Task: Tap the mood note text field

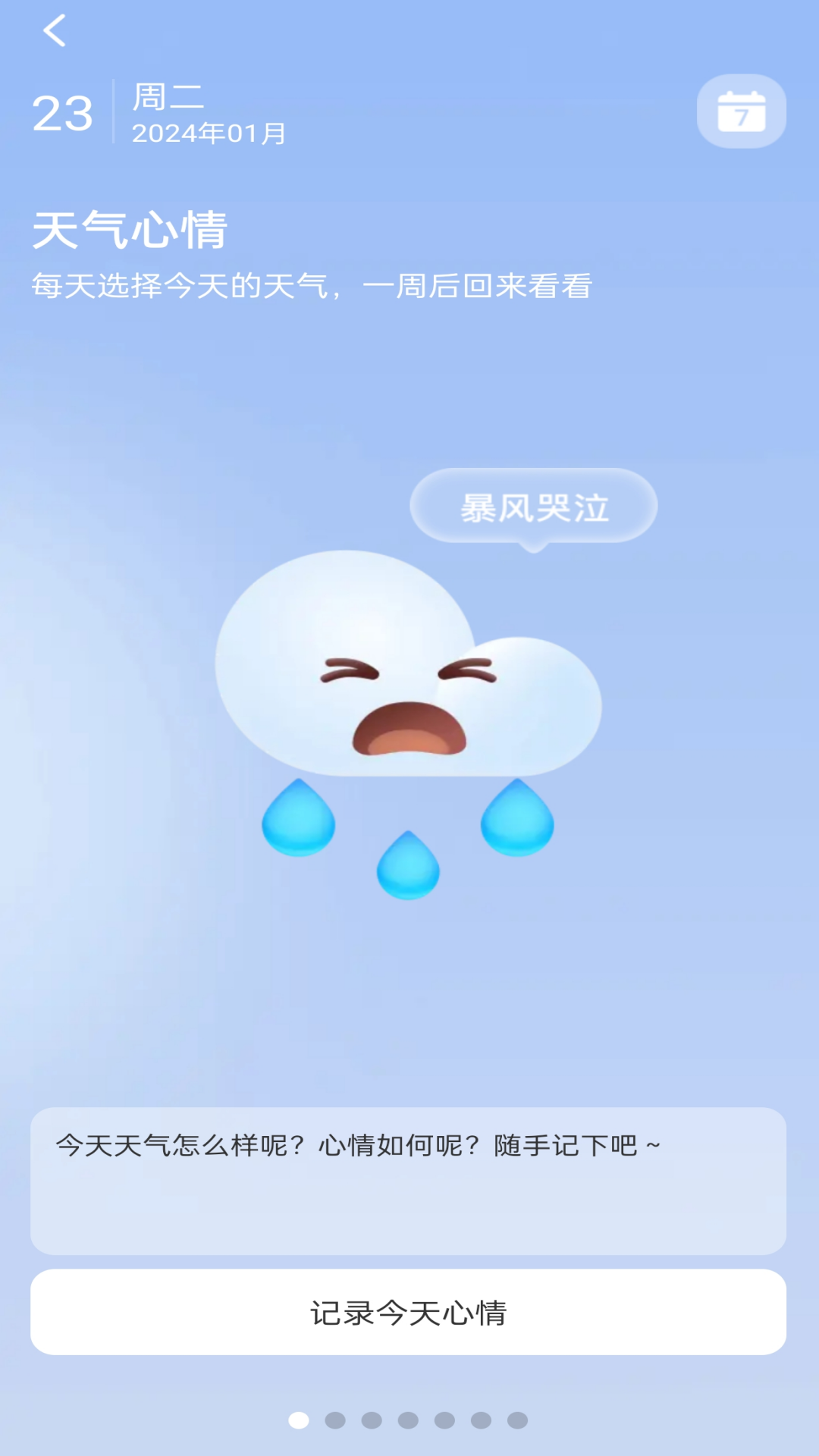Action: point(408,1180)
